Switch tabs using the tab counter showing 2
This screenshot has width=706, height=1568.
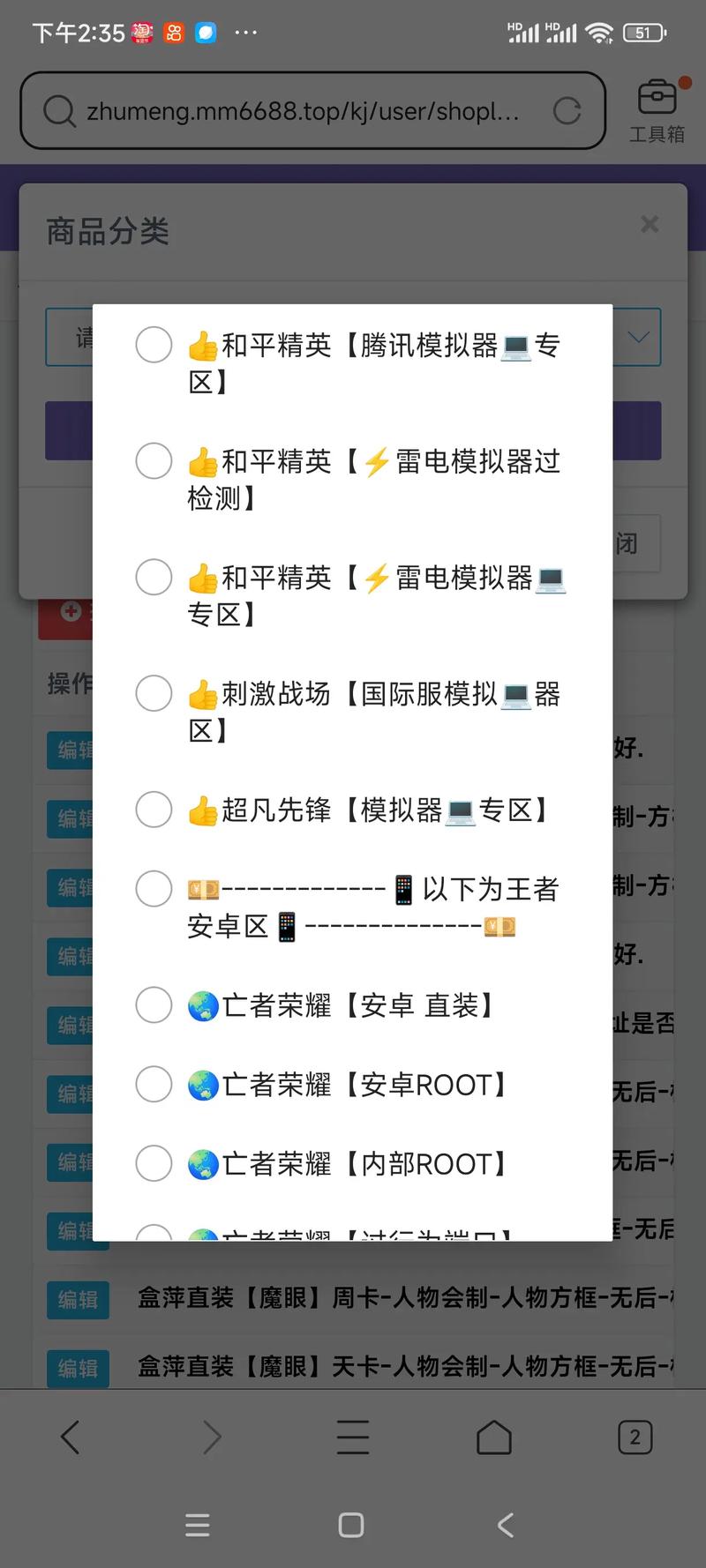pos(635,1437)
